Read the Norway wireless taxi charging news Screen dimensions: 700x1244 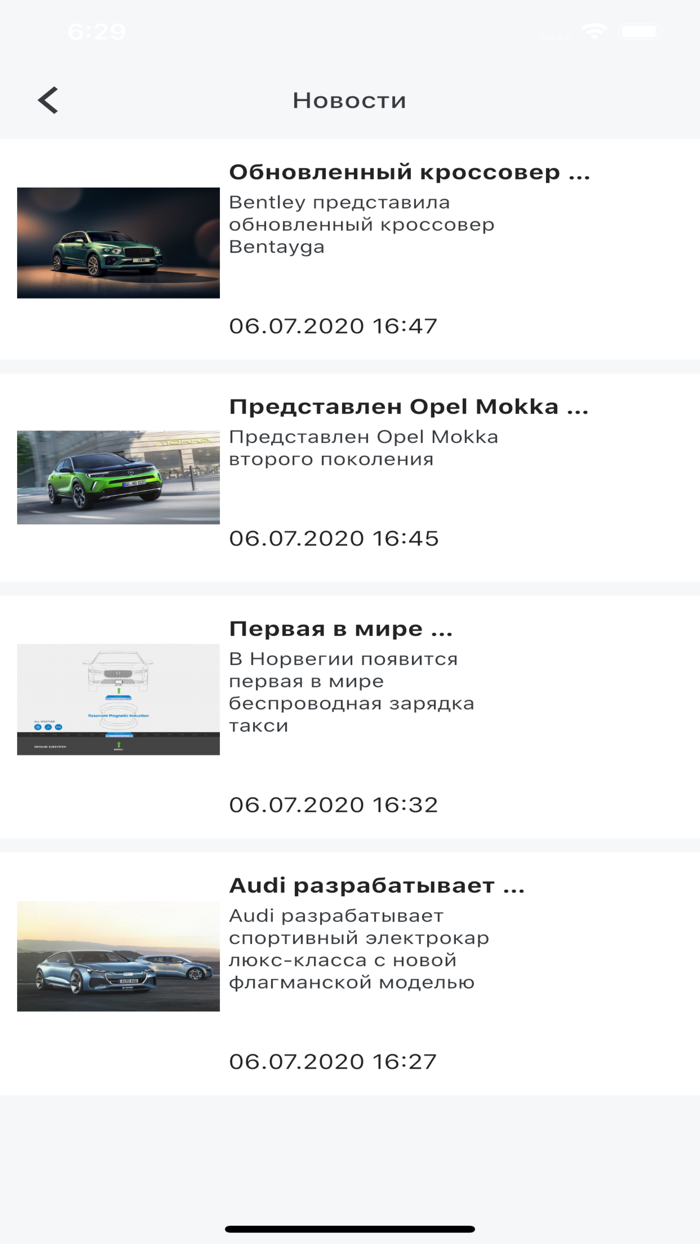tap(350, 717)
